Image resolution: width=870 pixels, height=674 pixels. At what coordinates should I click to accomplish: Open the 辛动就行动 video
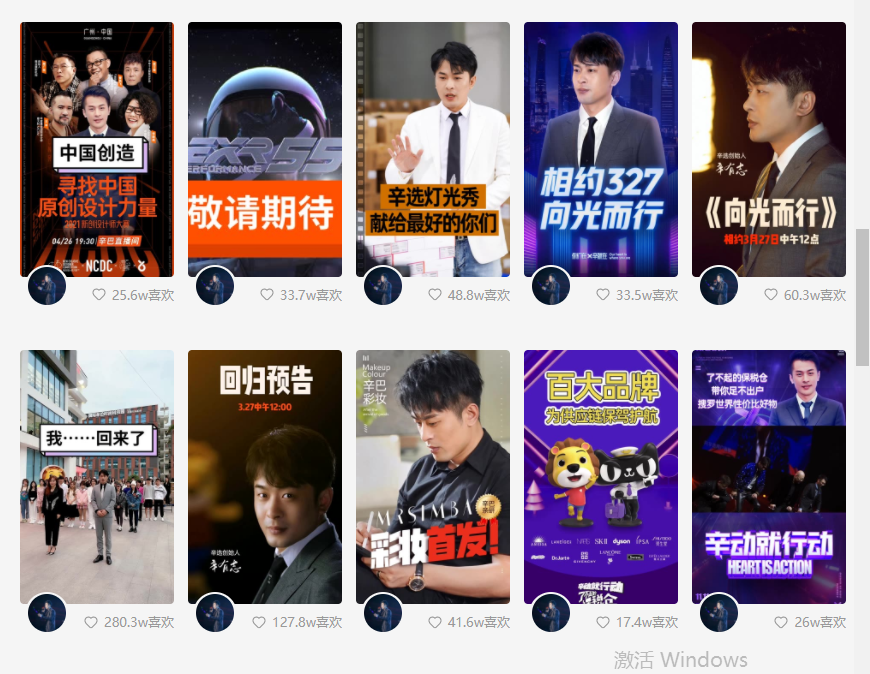(x=769, y=477)
